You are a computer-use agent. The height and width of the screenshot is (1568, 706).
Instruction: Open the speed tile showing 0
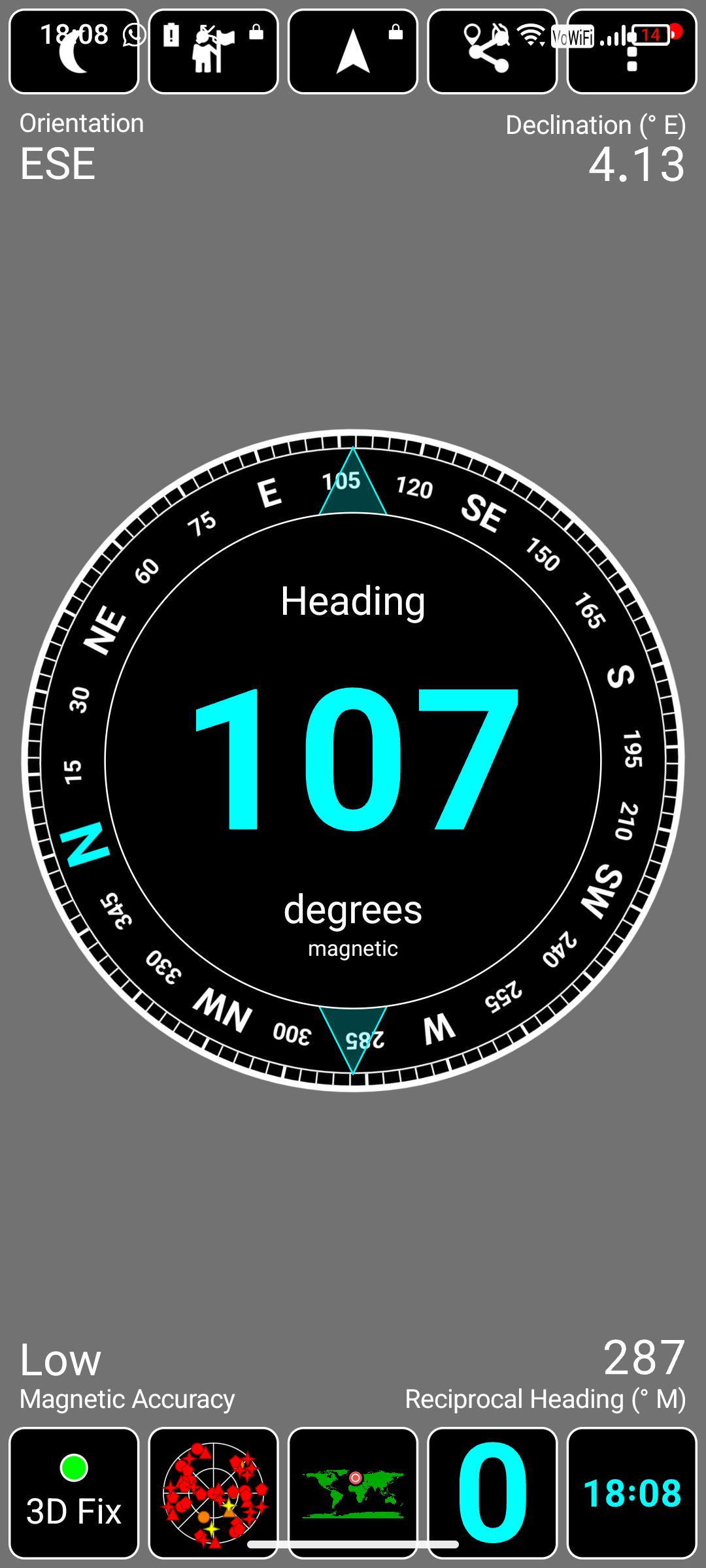[492, 1493]
